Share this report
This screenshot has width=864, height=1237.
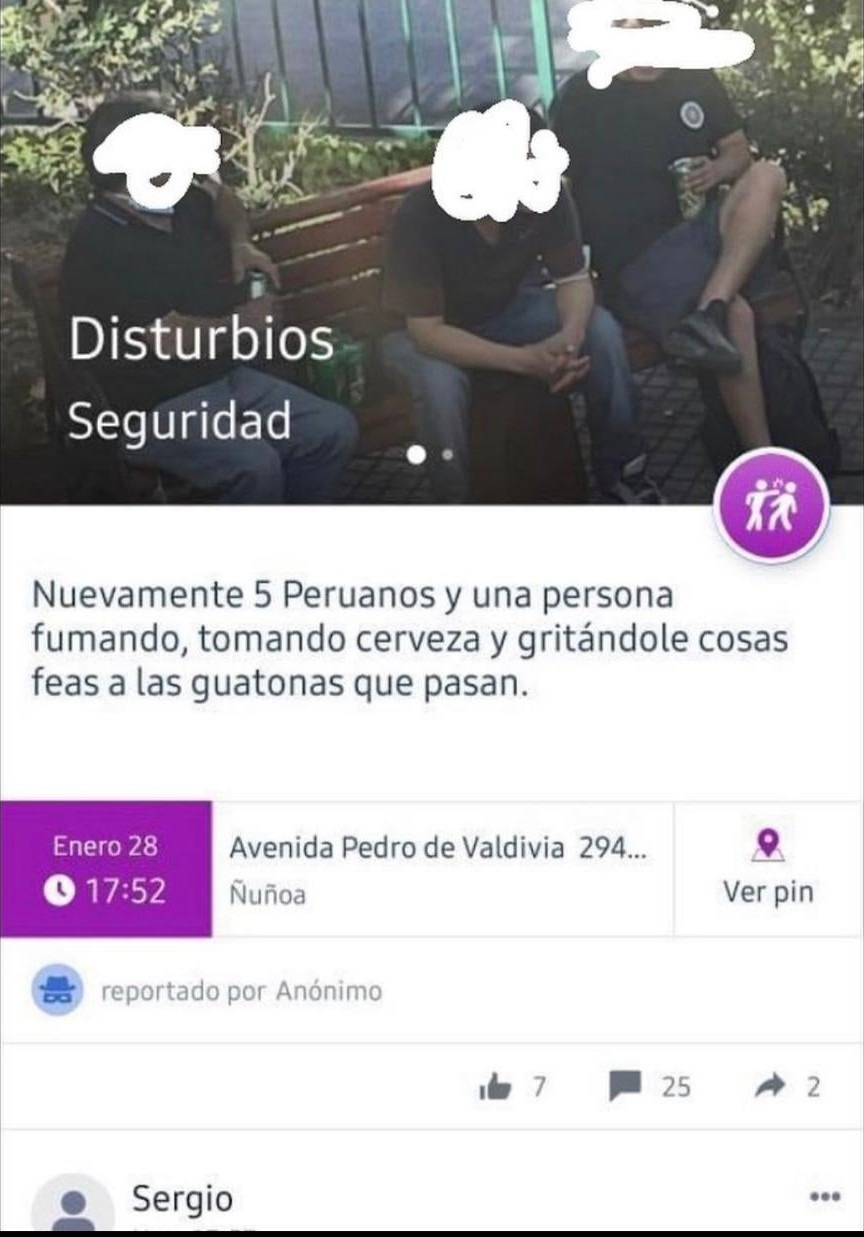click(x=768, y=1086)
